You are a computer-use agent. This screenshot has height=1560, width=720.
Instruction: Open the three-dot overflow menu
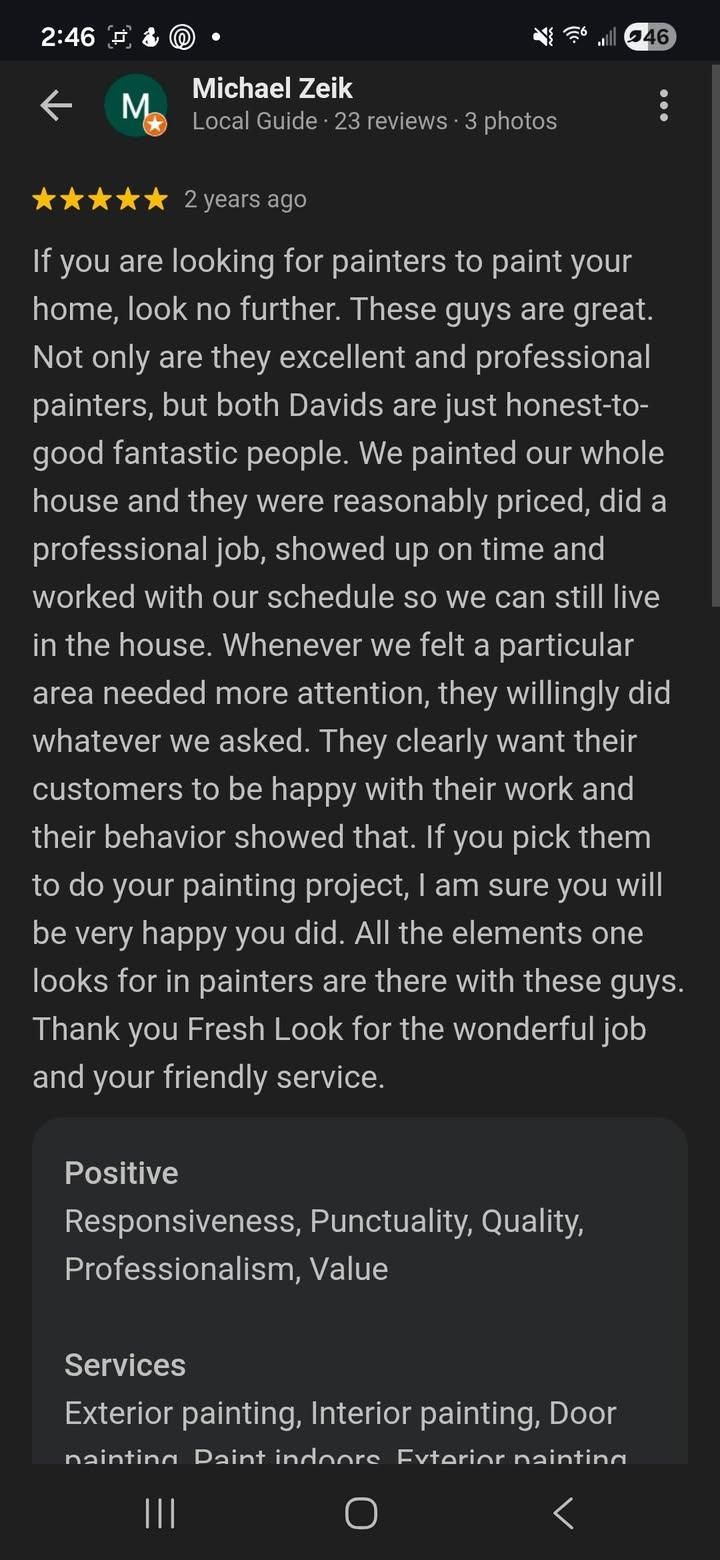663,105
